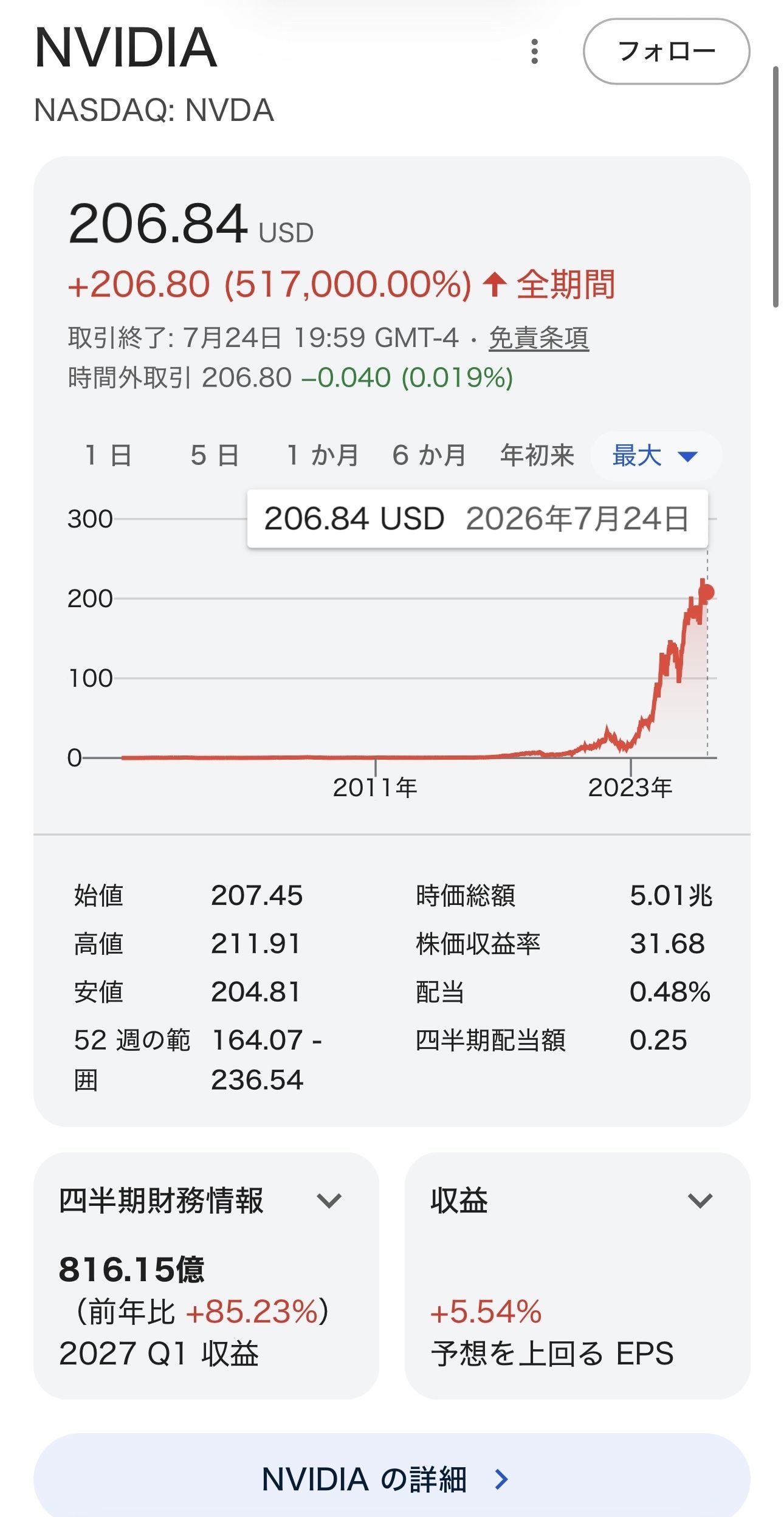Tap the フォロー follow button
The height and width of the screenshot is (1517, 784).
click(x=666, y=52)
